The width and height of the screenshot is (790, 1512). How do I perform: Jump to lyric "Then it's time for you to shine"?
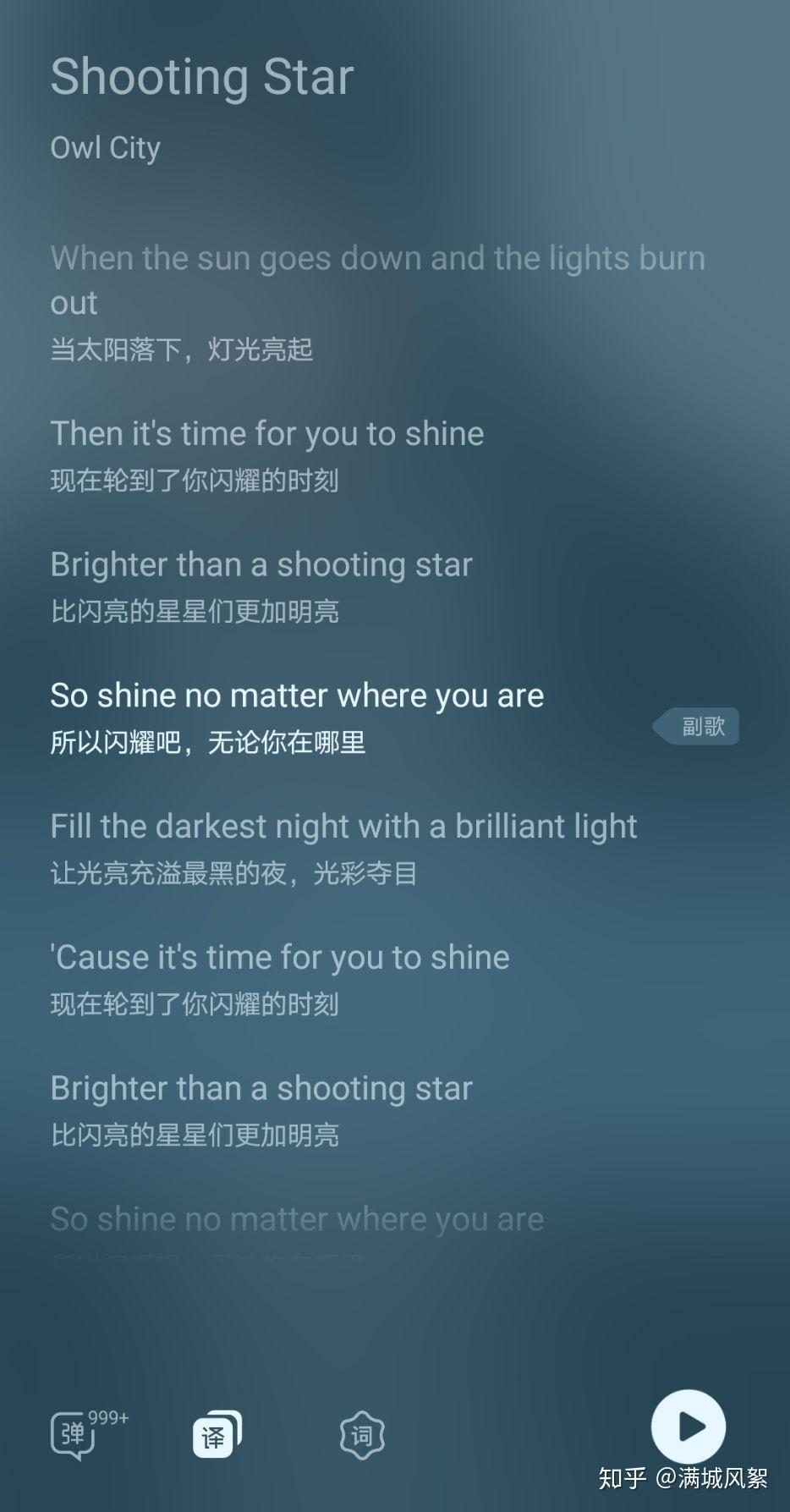pos(267,433)
